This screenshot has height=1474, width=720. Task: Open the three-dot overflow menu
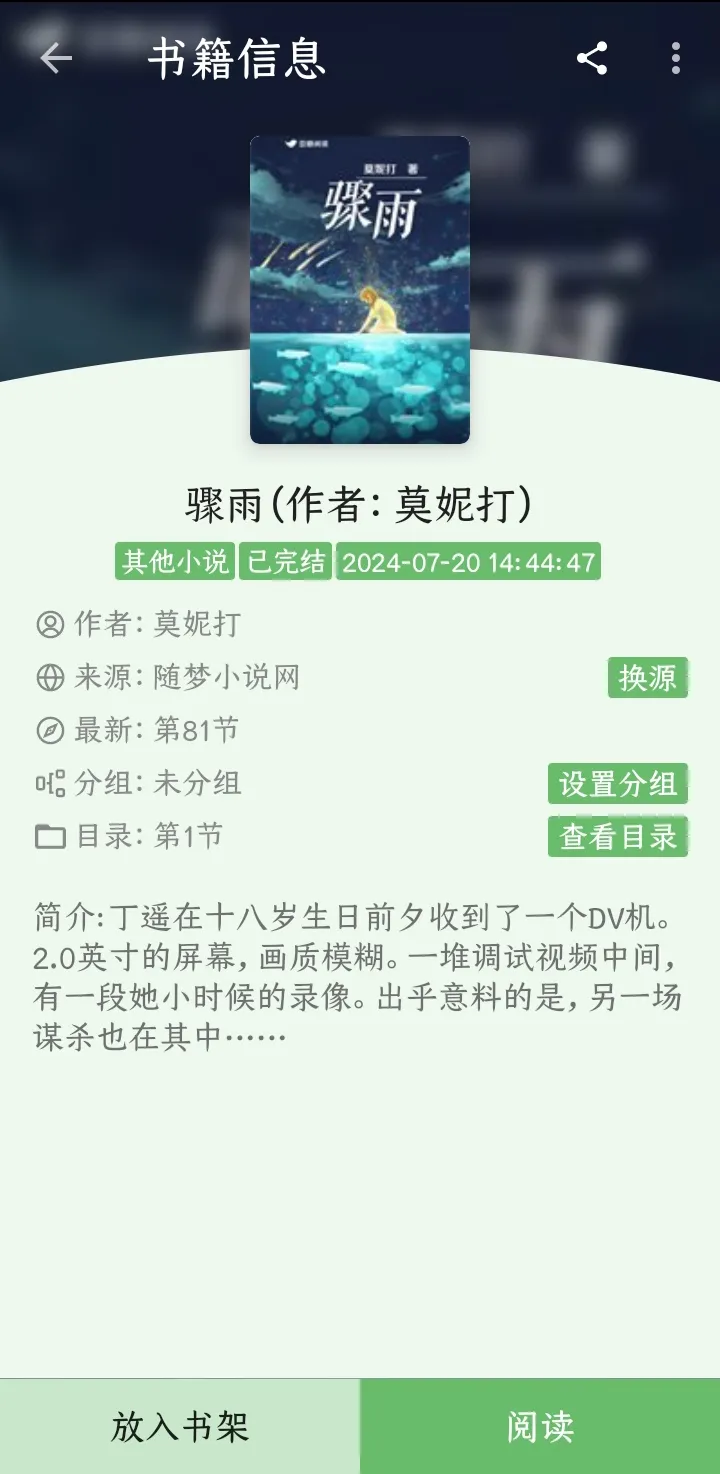[676, 58]
